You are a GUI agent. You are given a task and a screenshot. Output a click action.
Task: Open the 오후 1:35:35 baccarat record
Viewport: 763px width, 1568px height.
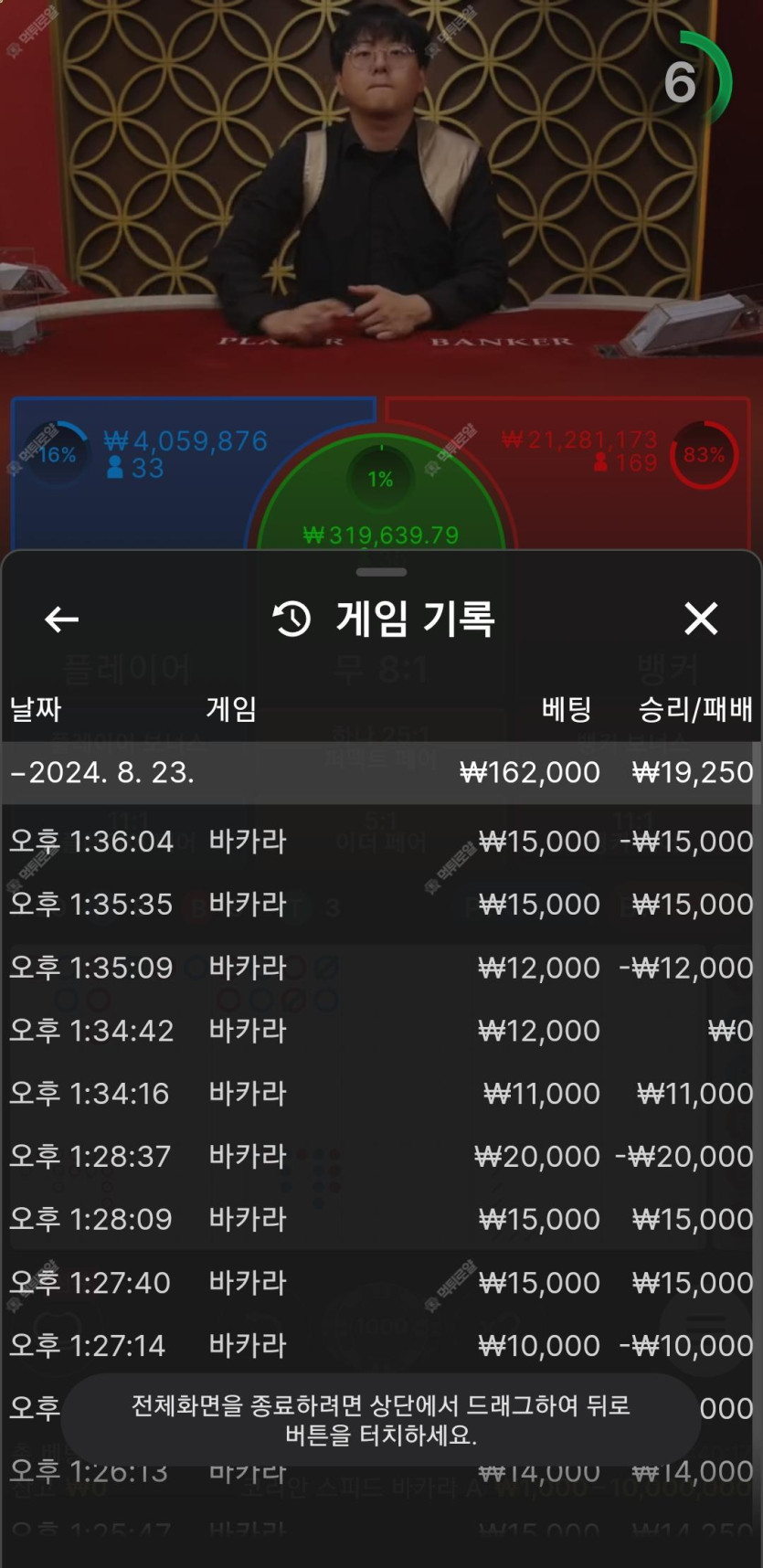tap(381, 904)
